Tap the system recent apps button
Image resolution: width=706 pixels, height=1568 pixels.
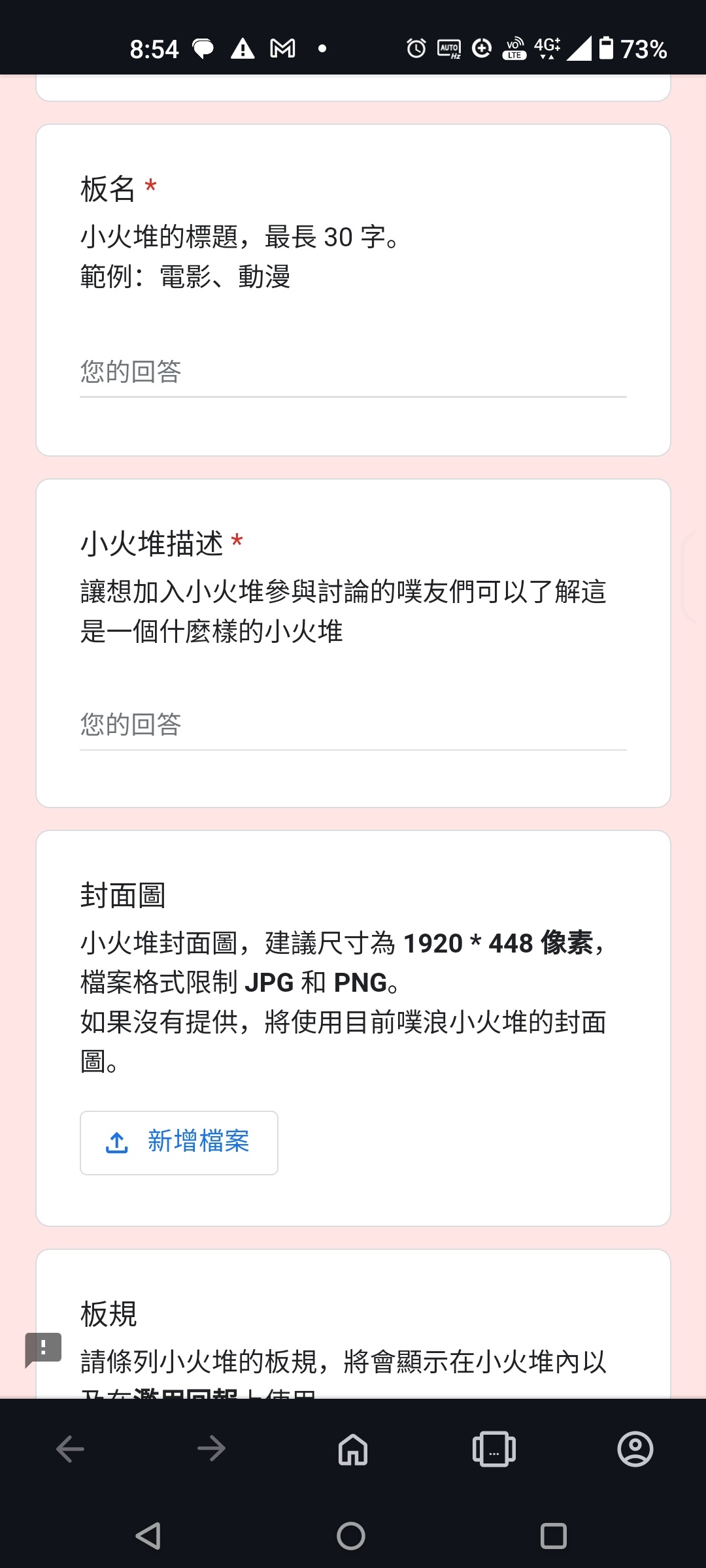554,1535
